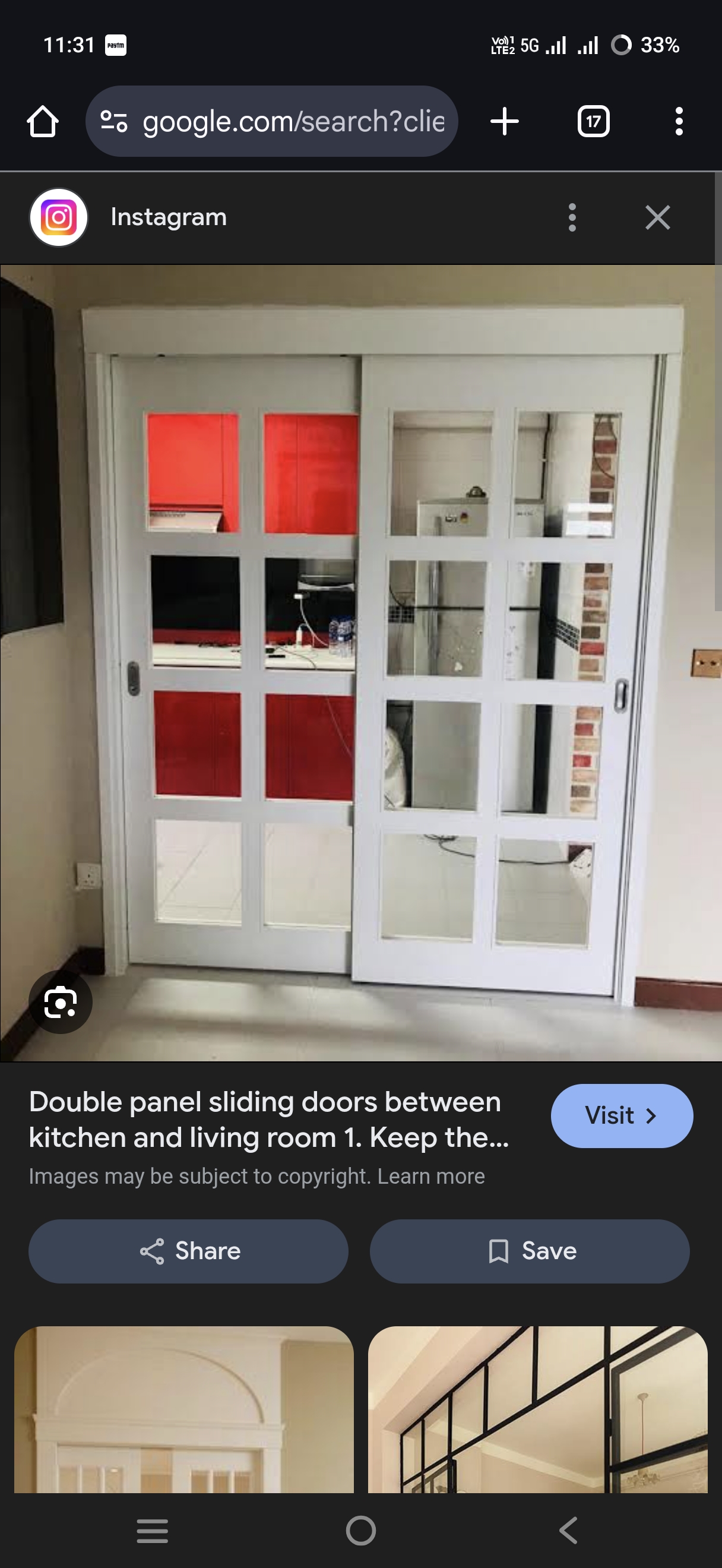Open the Double panel sliding doors title link

point(268,1120)
